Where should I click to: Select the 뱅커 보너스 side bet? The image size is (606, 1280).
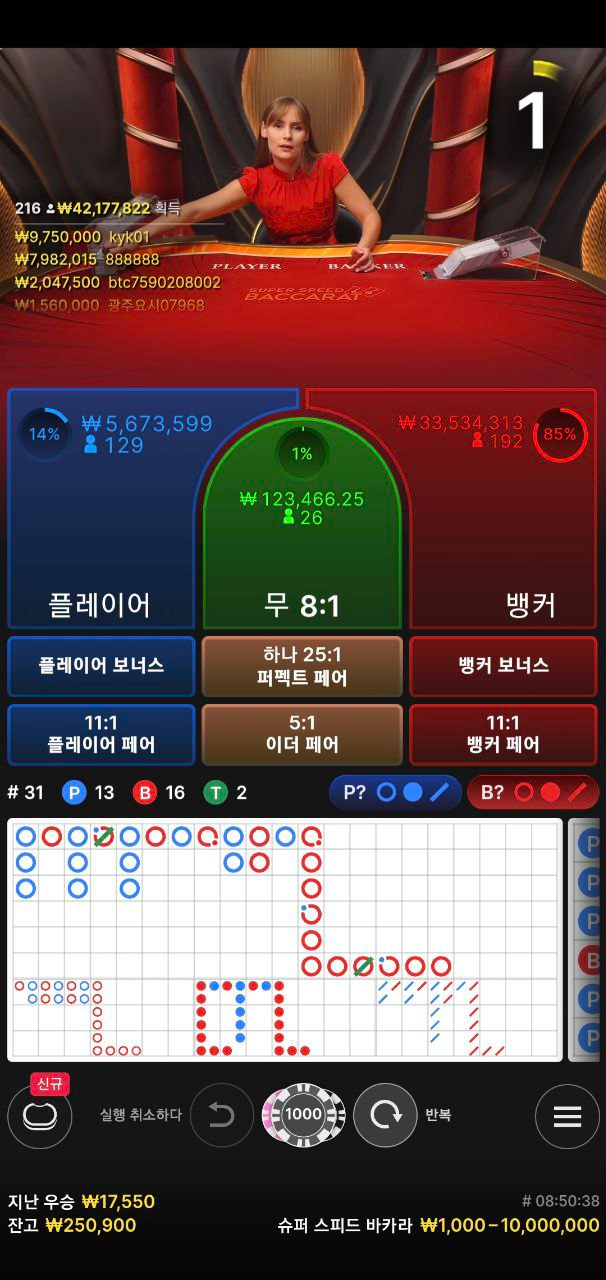point(503,666)
